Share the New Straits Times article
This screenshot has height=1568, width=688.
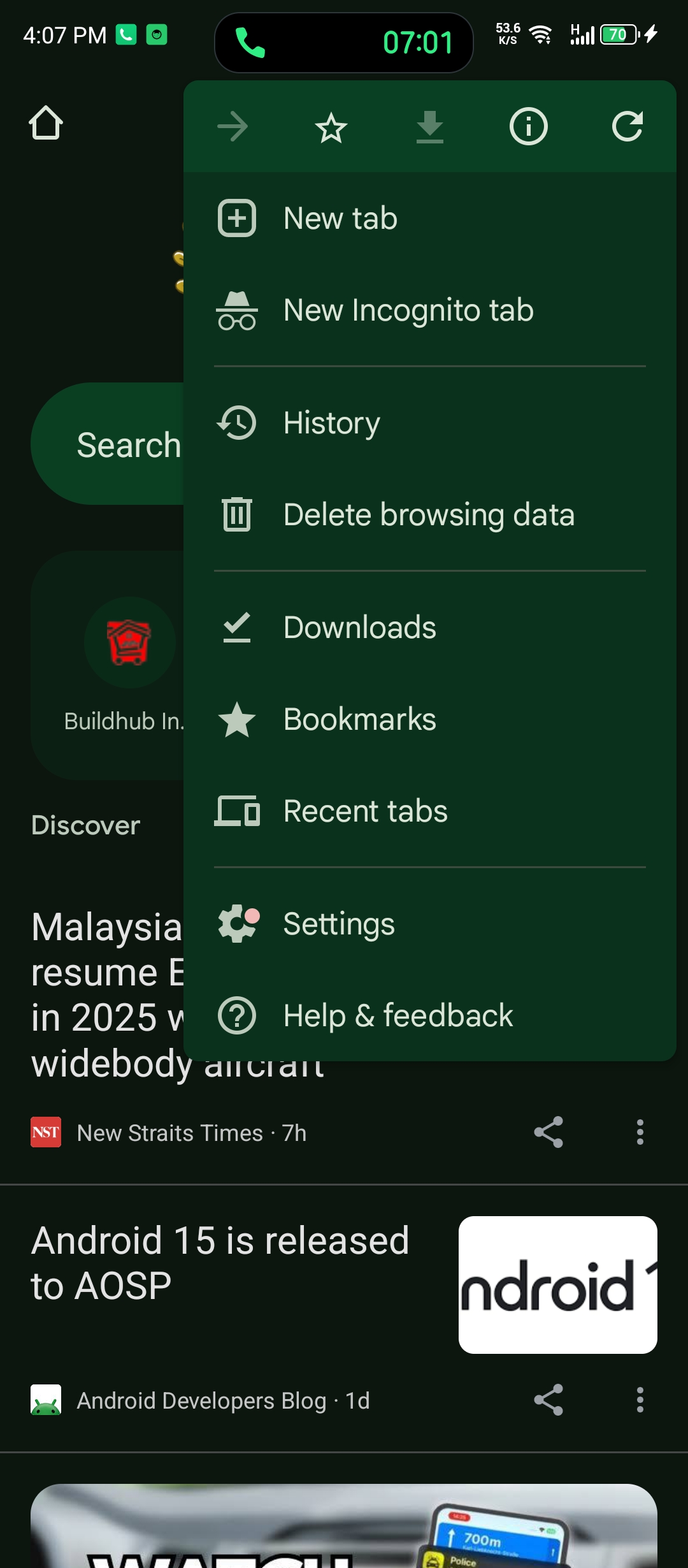[548, 1132]
